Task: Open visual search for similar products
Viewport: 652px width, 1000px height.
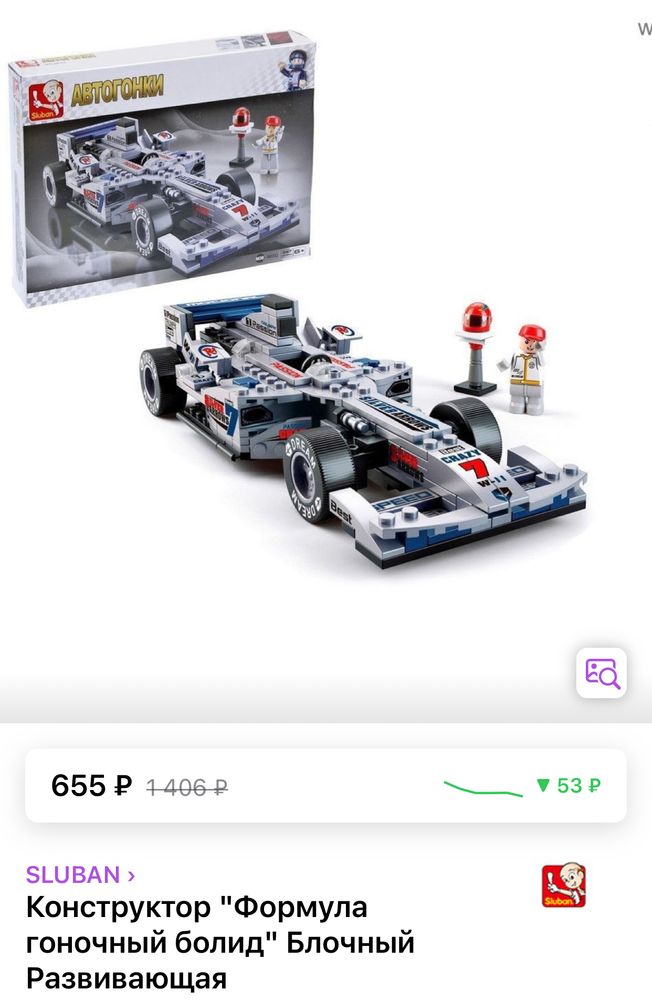Action: (x=601, y=673)
